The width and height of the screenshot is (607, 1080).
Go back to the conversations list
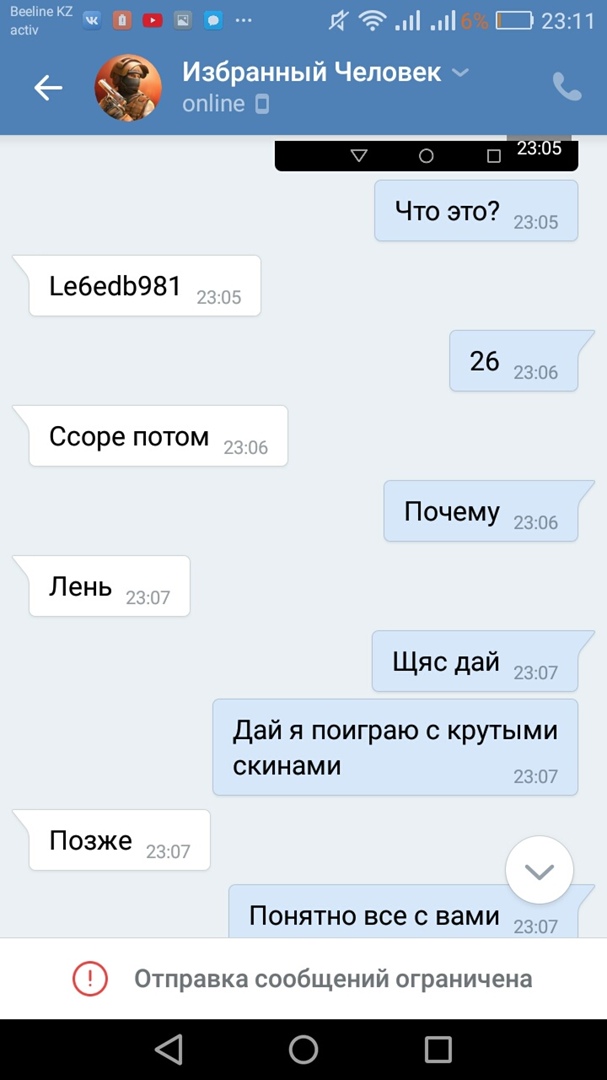[48, 88]
